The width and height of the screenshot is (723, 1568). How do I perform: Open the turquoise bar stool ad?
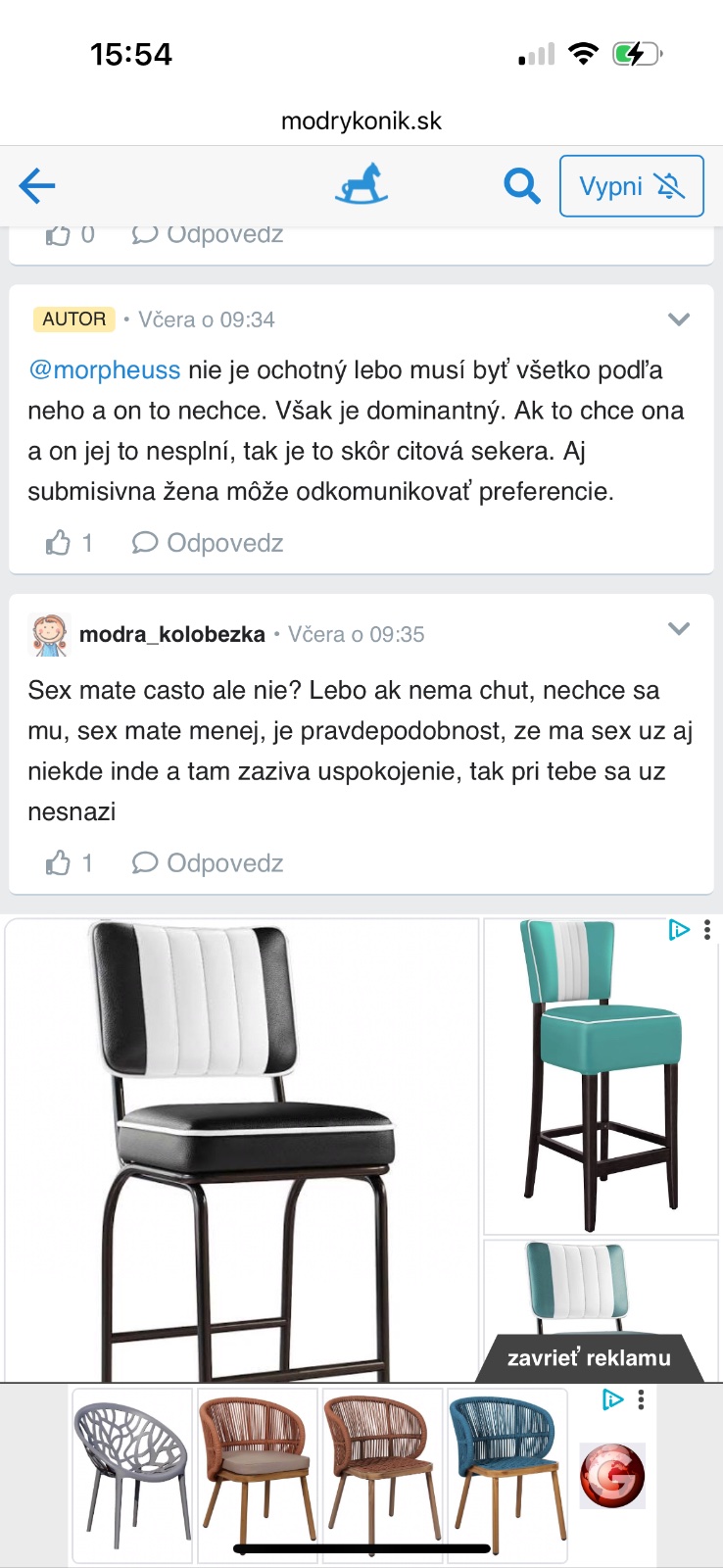[599, 1073]
